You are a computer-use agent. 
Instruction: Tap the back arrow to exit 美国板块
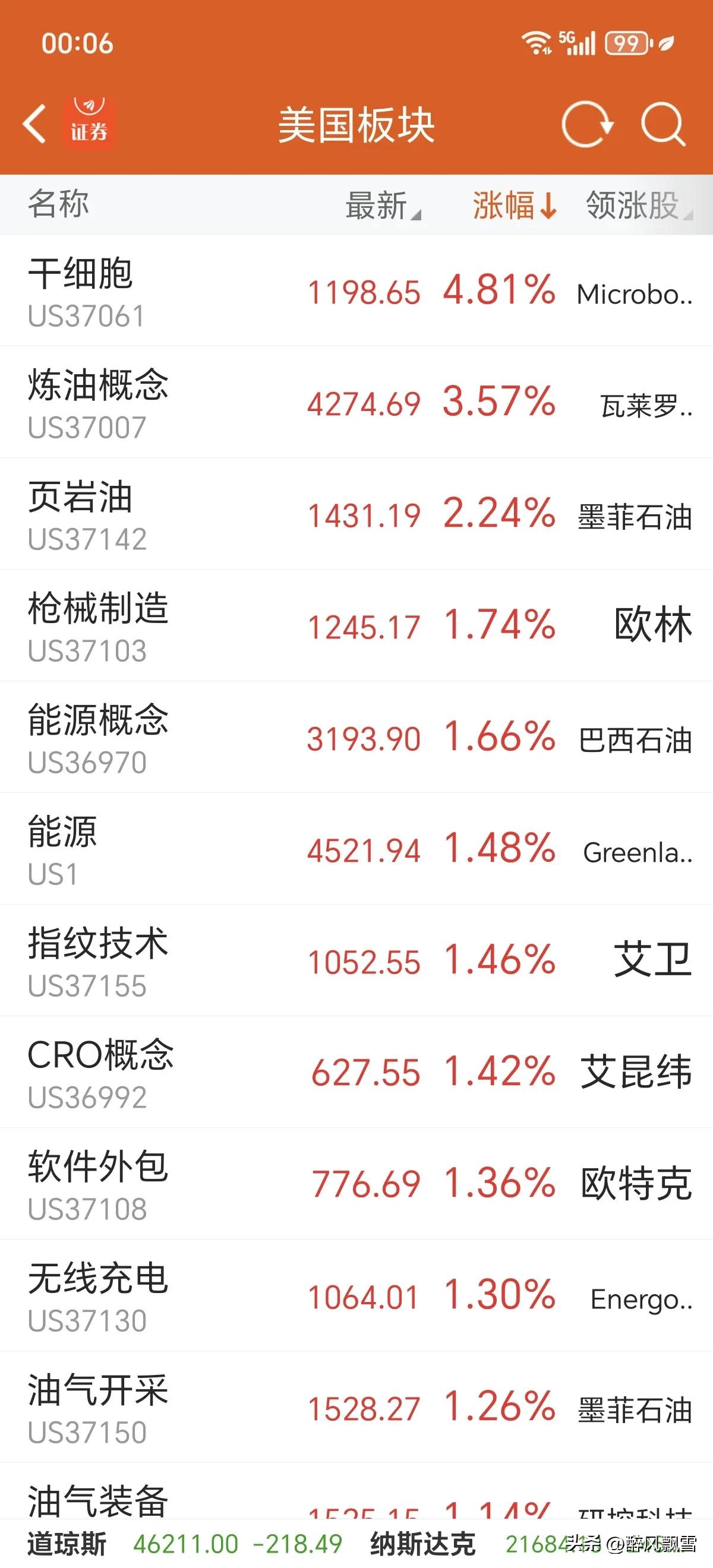pyautogui.click(x=34, y=125)
